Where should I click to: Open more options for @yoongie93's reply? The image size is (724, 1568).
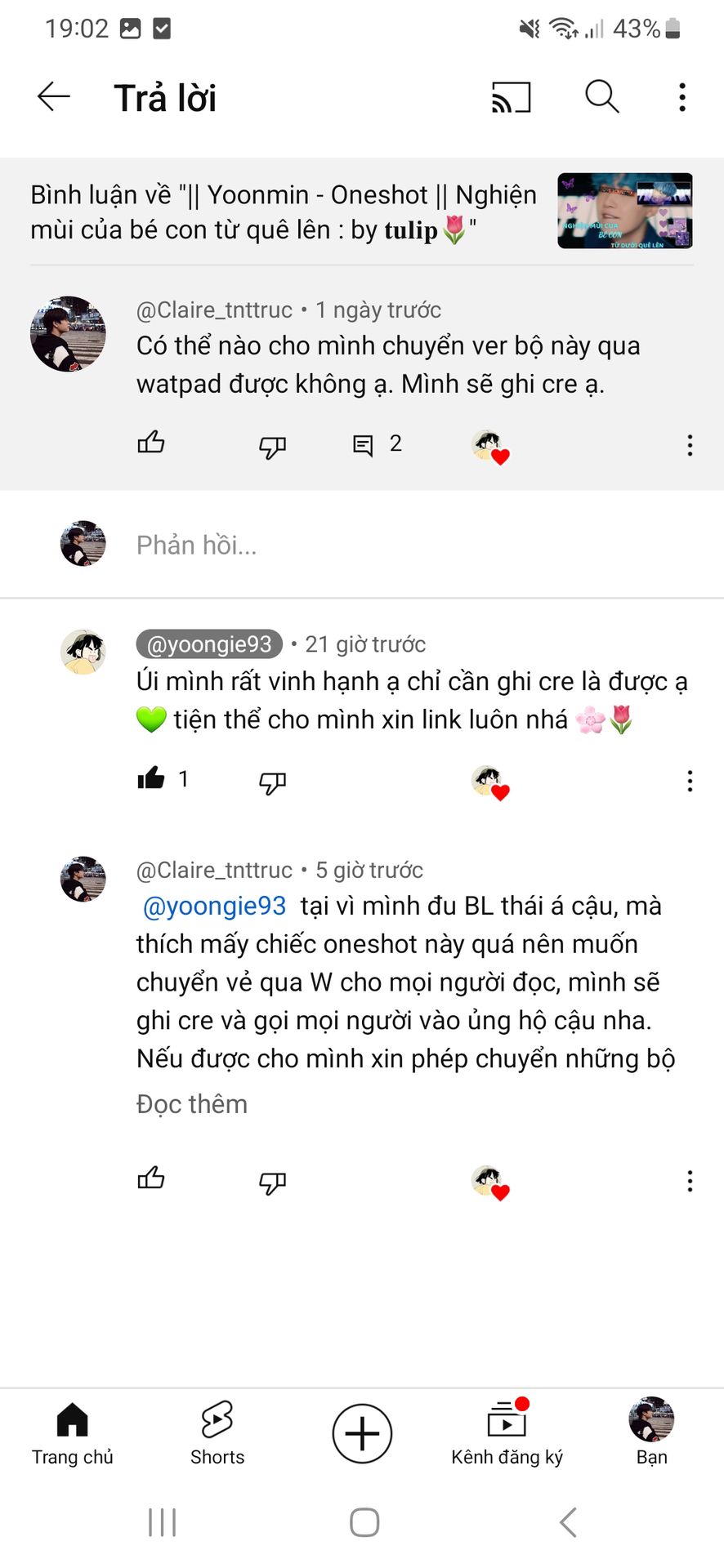pos(690,782)
